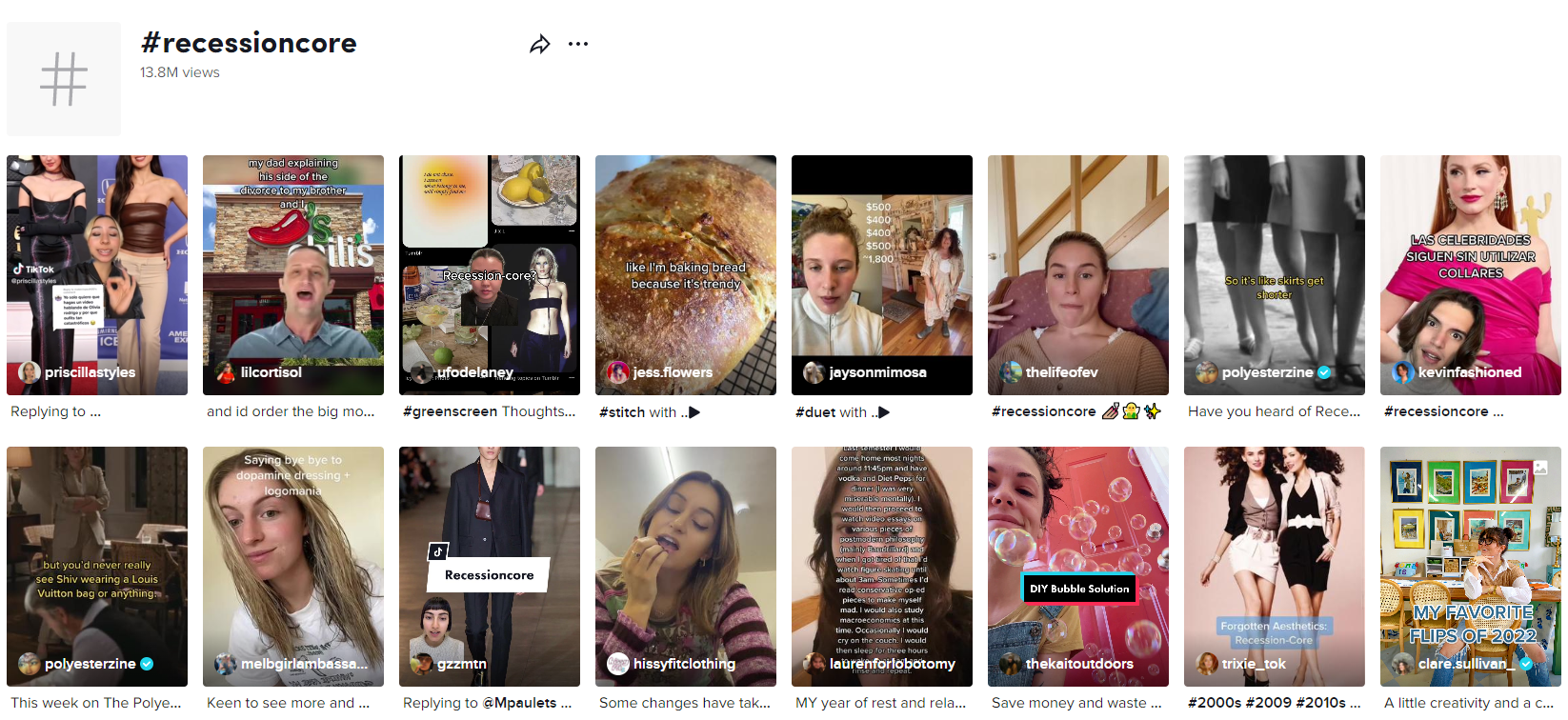1568x720 pixels.
Task: Play thelifeofev's recessioncore video
Action: (1078, 274)
